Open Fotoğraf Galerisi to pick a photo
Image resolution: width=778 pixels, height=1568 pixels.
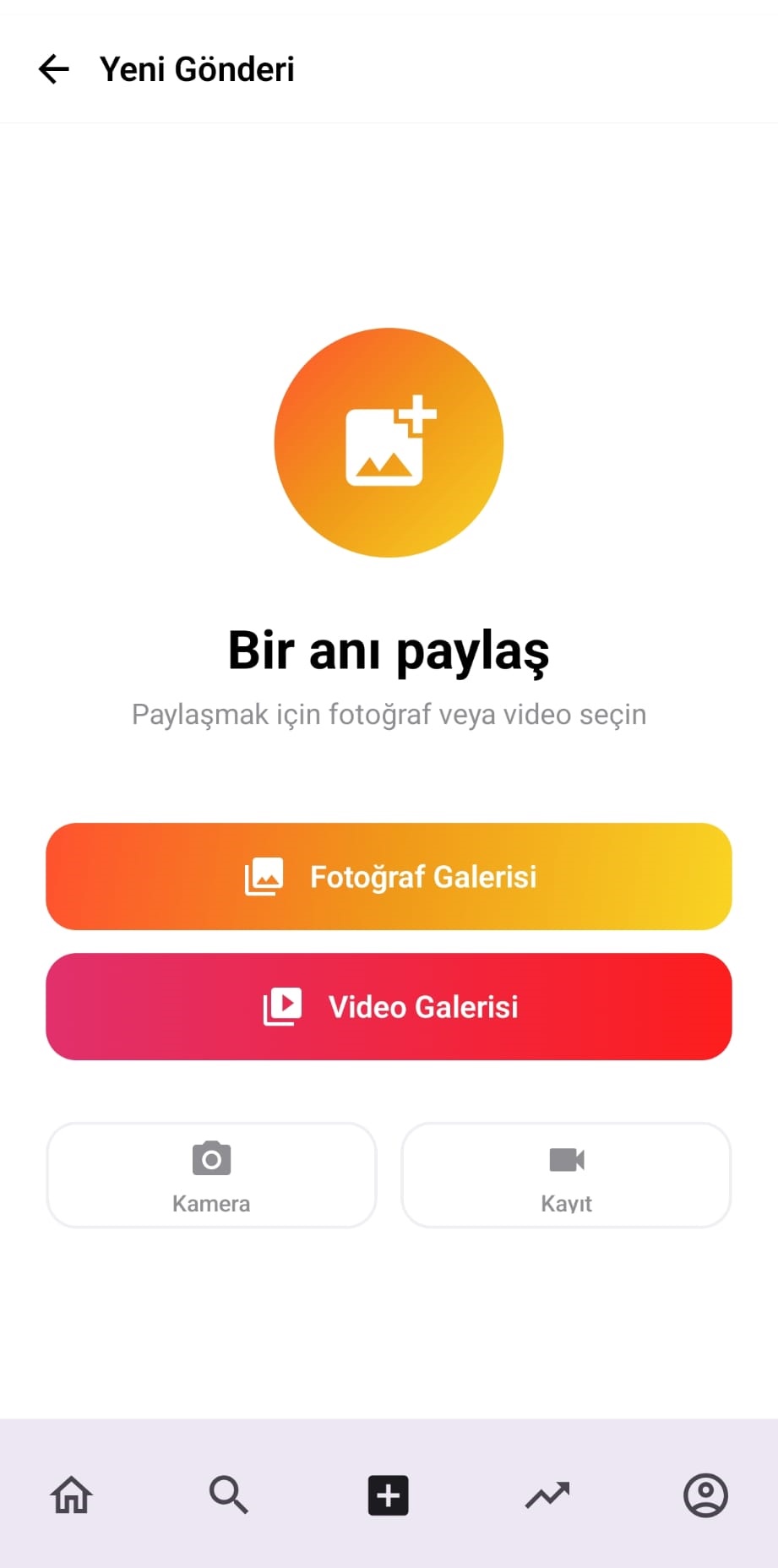click(x=389, y=877)
